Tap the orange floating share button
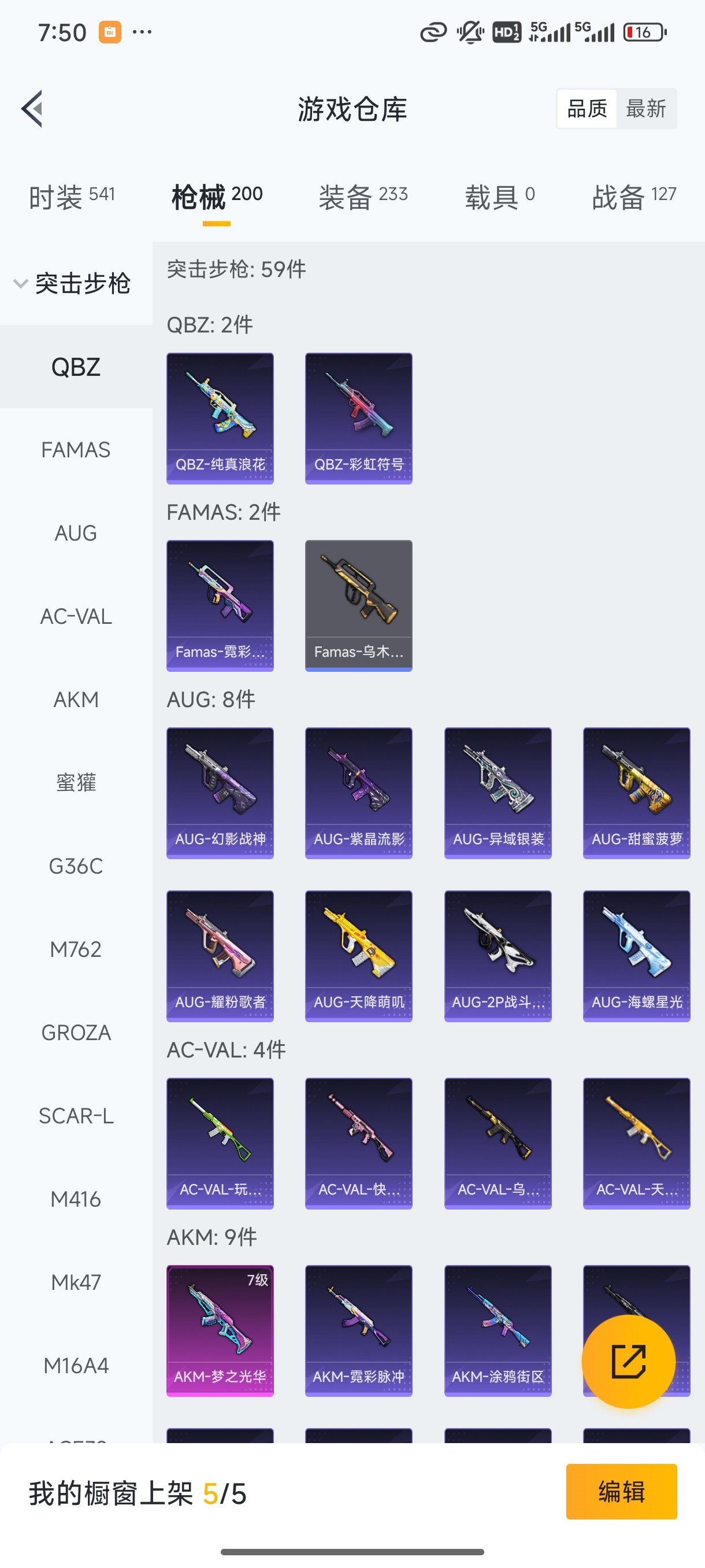Image resolution: width=705 pixels, height=1568 pixels. (628, 1361)
